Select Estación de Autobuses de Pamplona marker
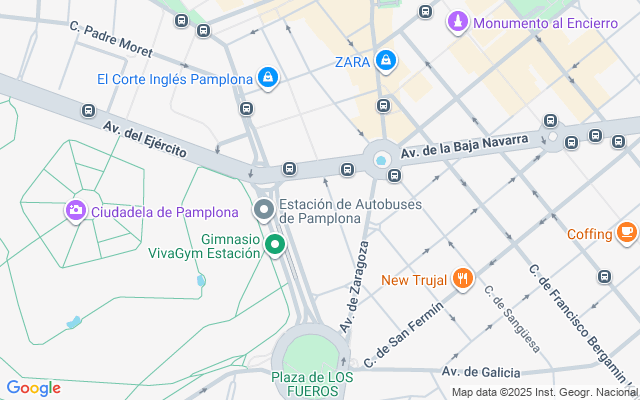This screenshot has height=400, width=640. [264, 210]
